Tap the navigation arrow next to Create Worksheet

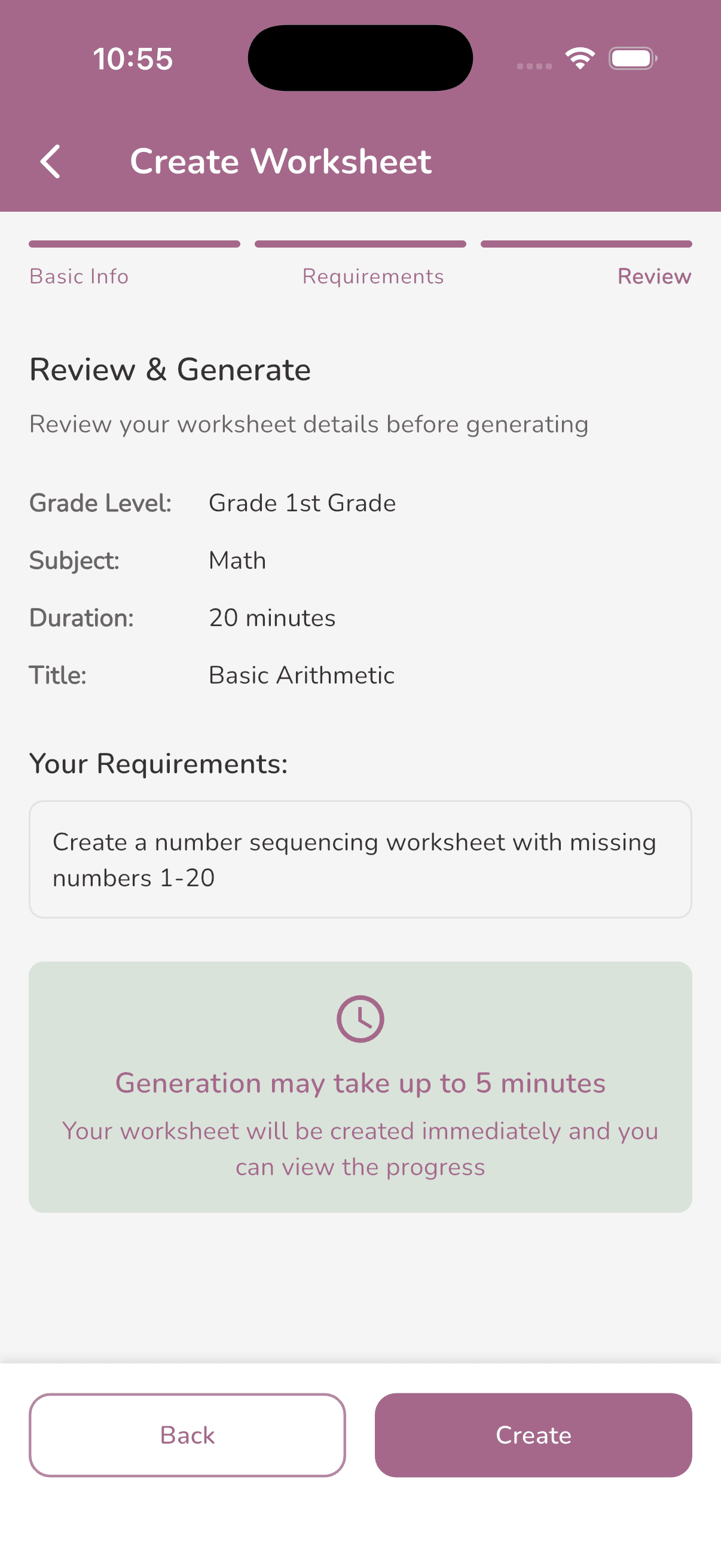[50, 161]
